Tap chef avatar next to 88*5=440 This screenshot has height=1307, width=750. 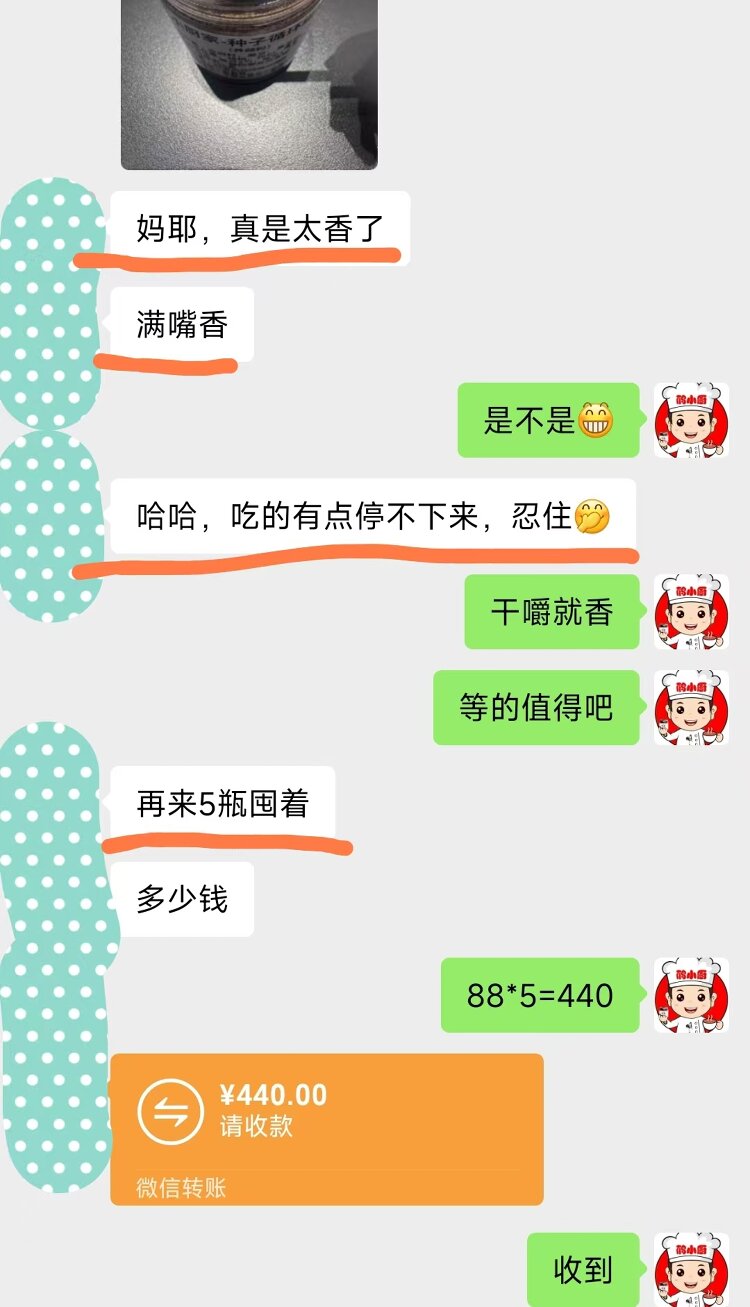(691, 995)
